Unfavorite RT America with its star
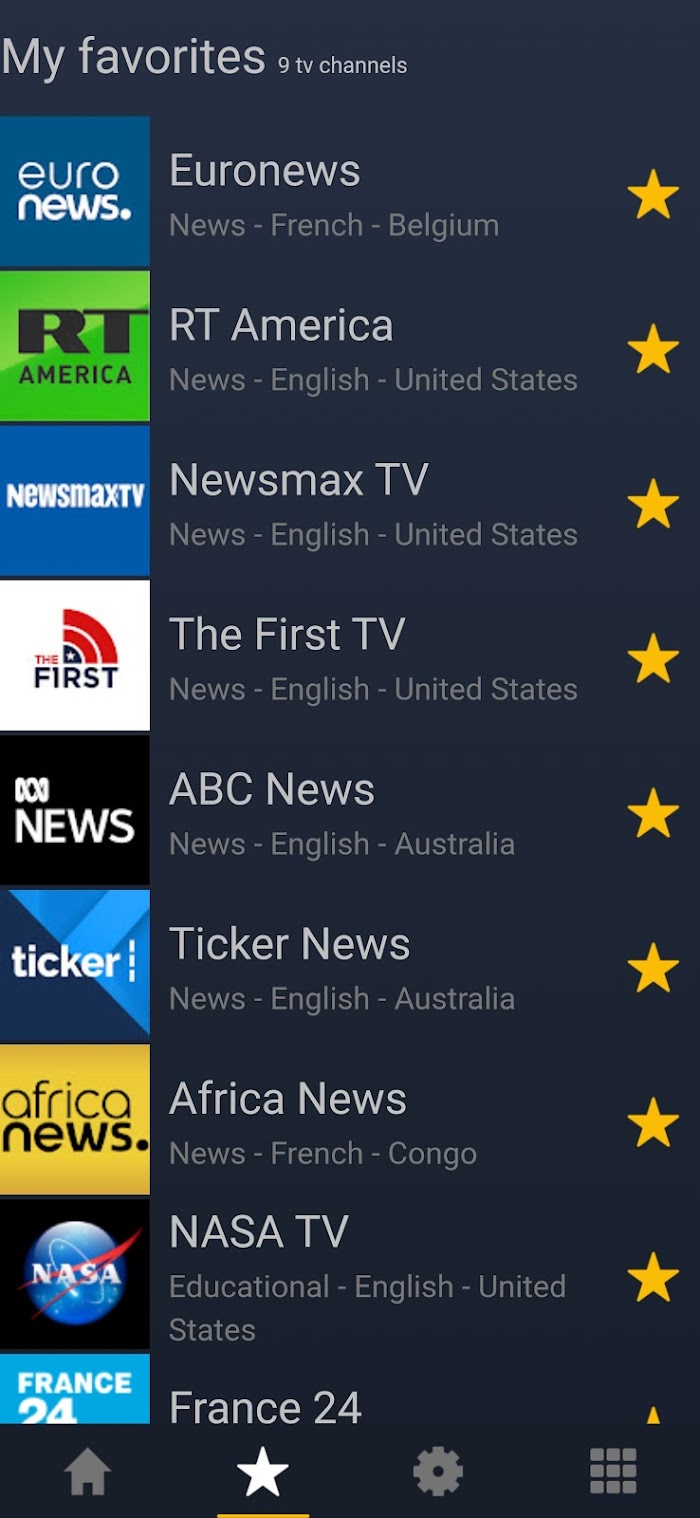This screenshot has width=700, height=1518. point(653,349)
